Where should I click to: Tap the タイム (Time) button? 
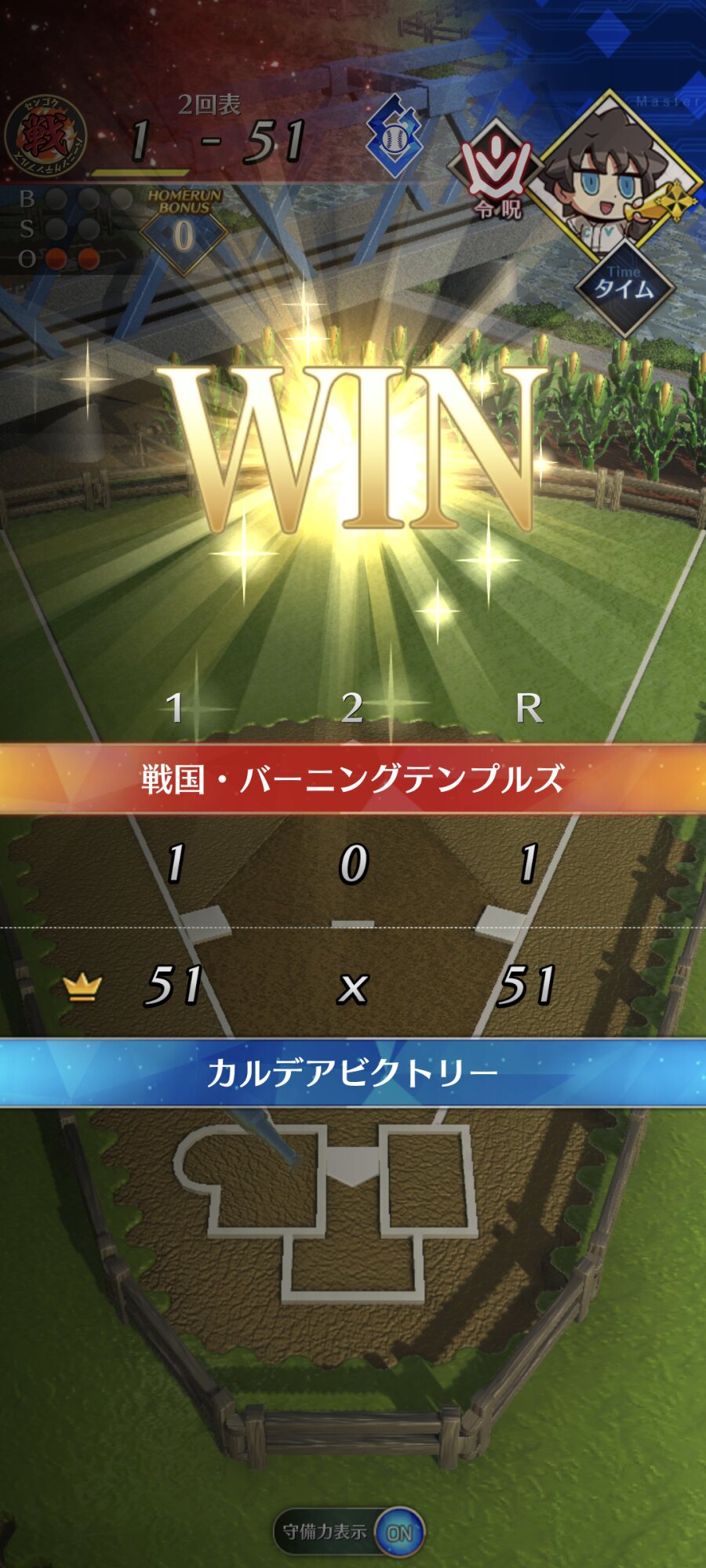624,288
